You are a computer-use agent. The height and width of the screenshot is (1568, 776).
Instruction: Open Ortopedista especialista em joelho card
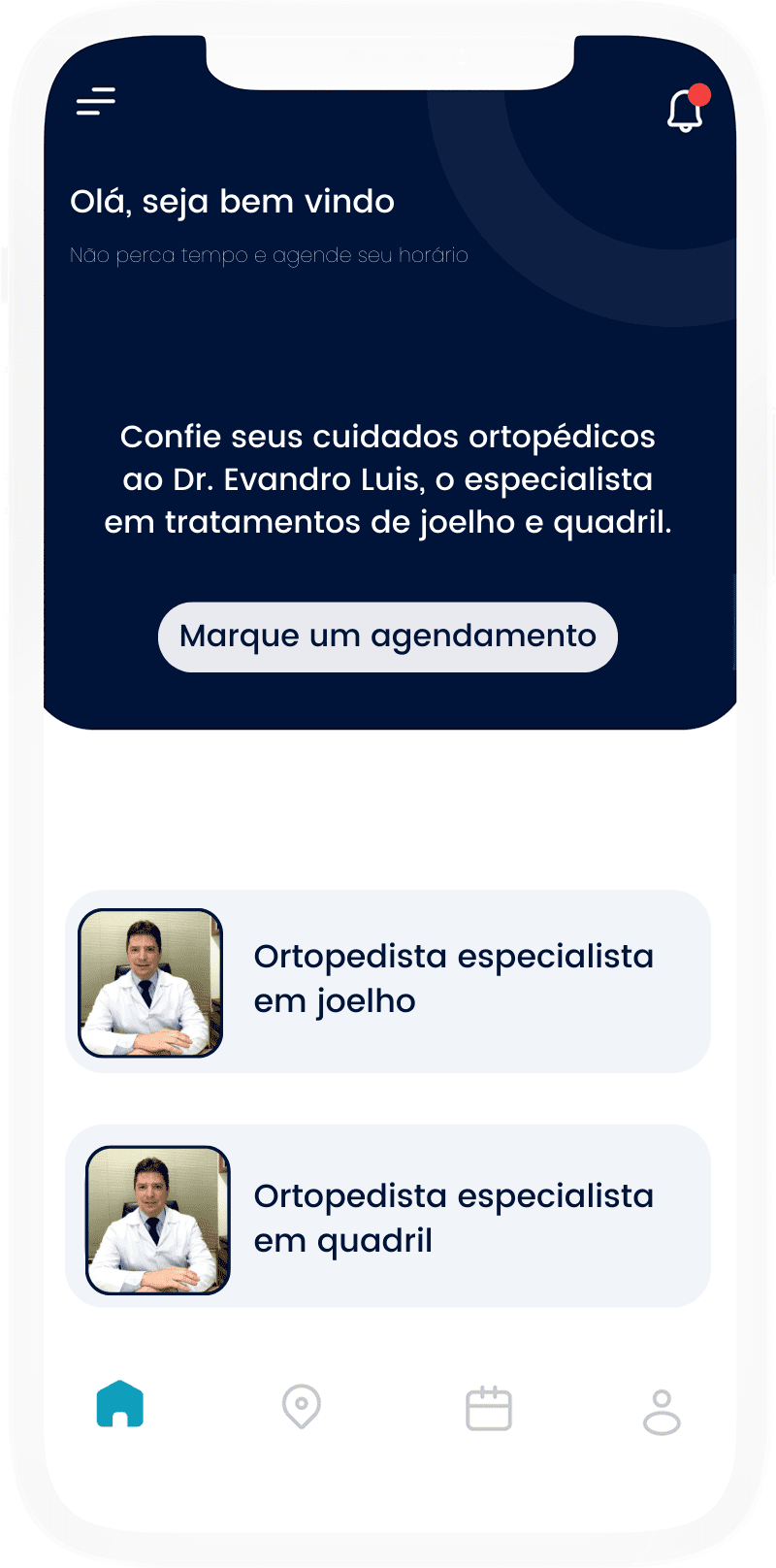pyautogui.click(x=388, y=981)
